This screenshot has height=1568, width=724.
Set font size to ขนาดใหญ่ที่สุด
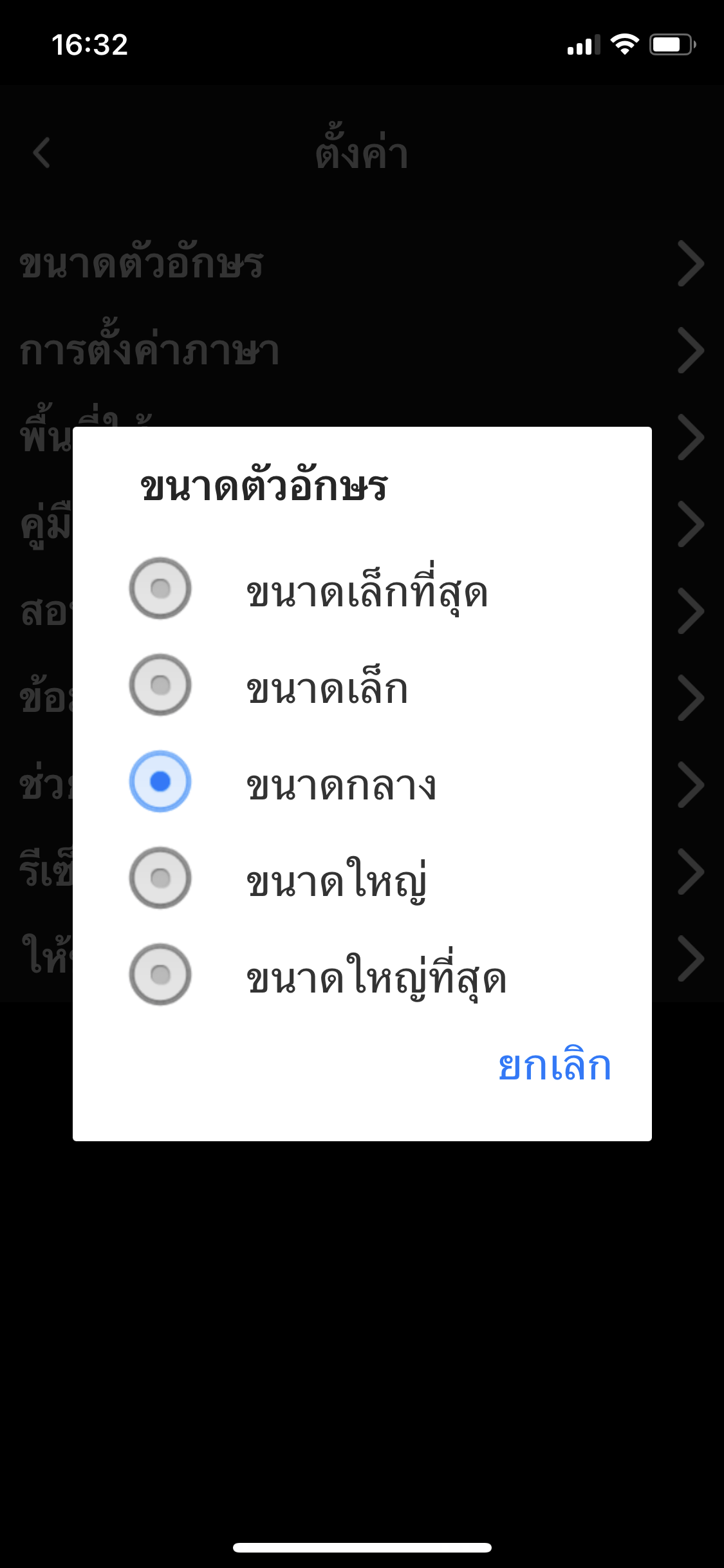point(160,975)
